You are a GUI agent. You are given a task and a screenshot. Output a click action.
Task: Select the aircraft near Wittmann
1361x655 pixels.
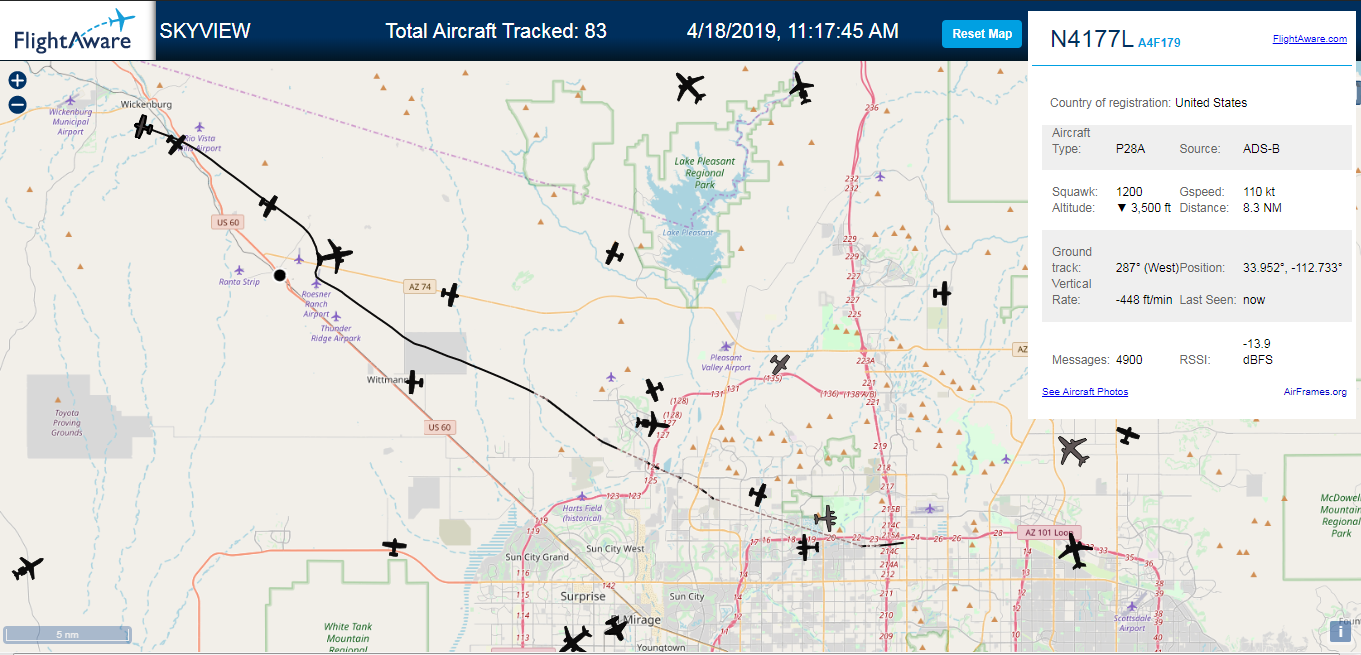point(414,381)
